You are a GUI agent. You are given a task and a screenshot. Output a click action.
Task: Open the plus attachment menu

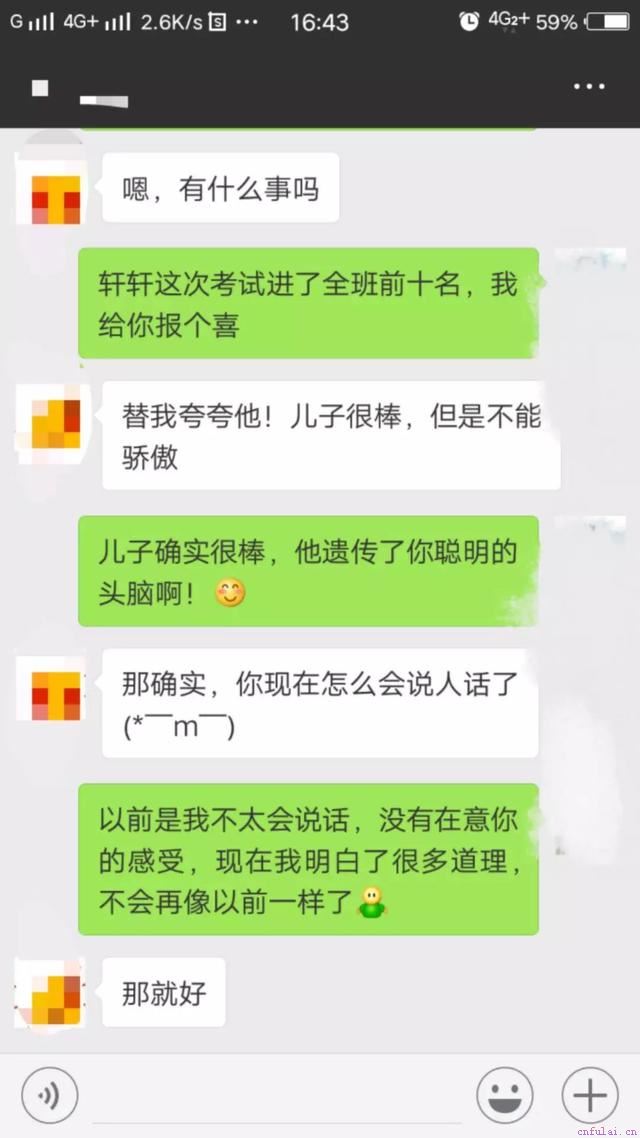pyautogui.click(x=590, y=1095)
